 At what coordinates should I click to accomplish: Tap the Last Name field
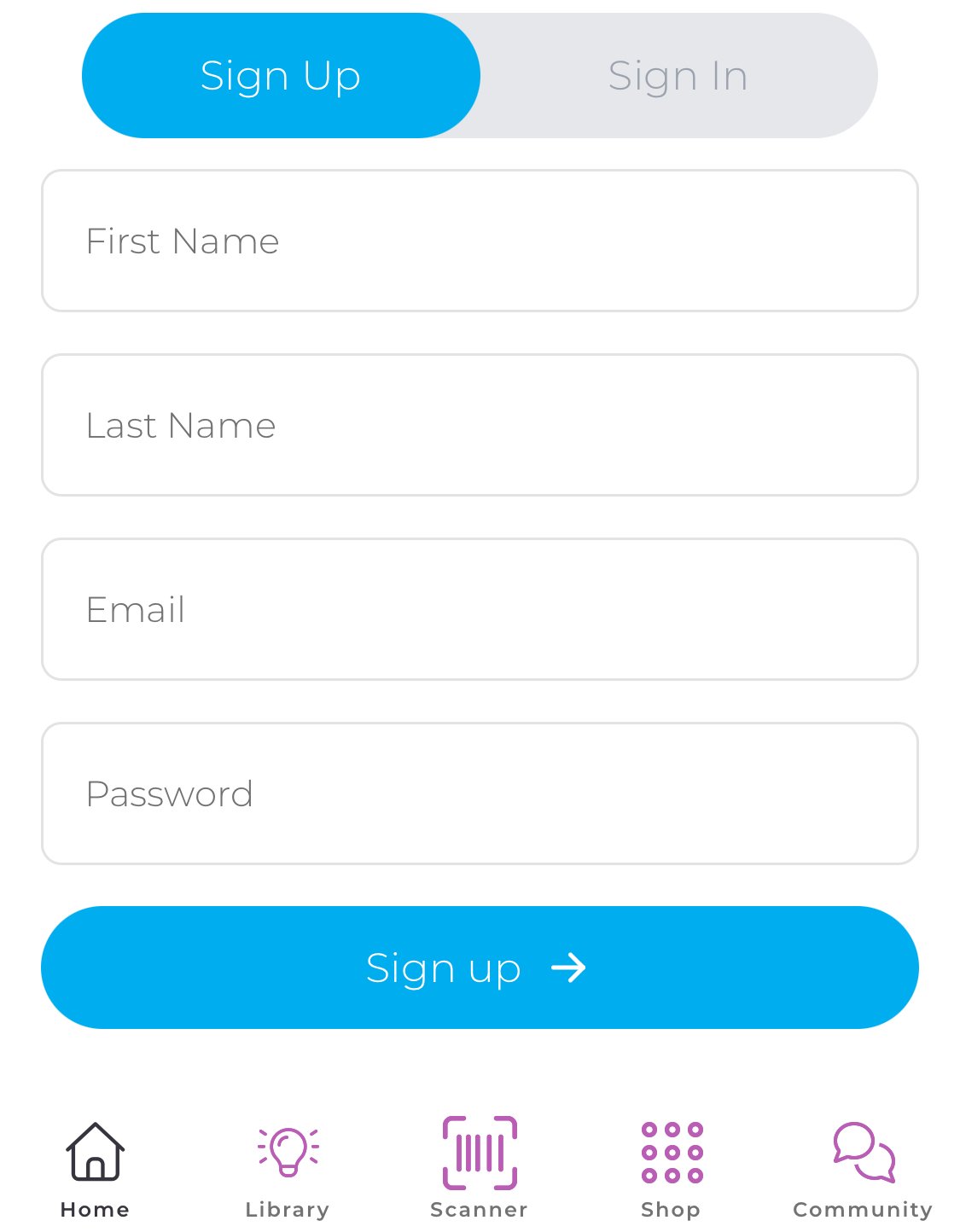[x=480, y=425]
